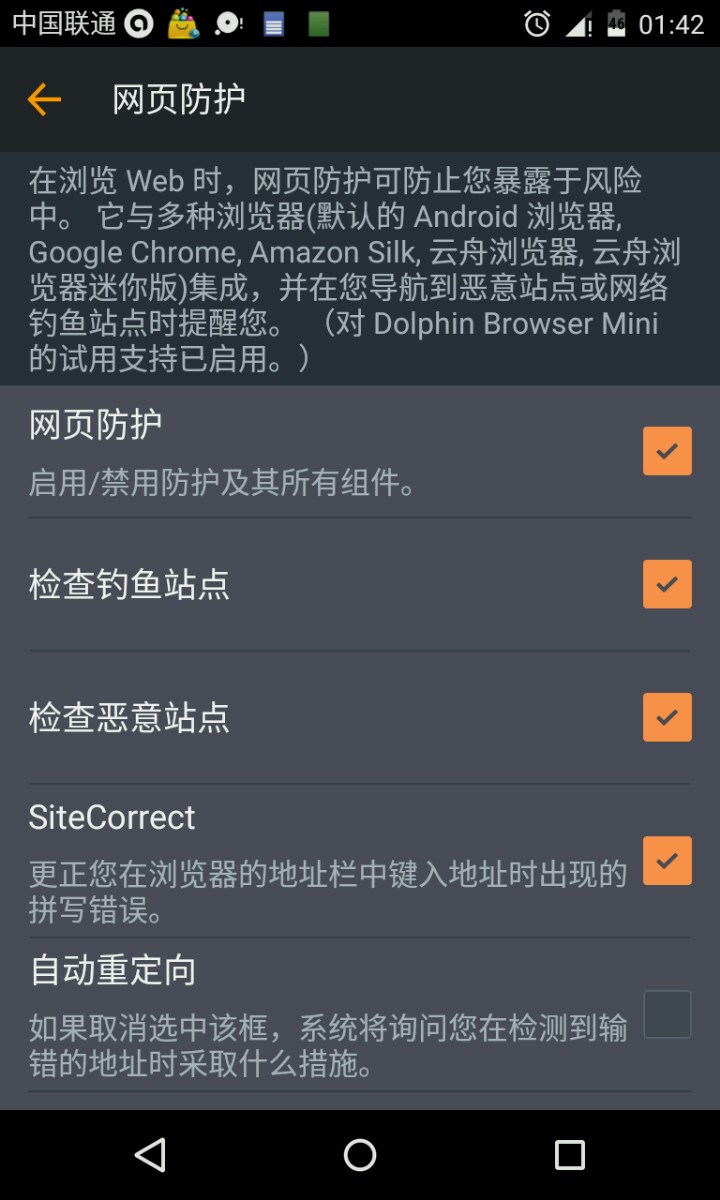Go back from 网页防护 screen
This screenshot has width=720, height=1200.
(44, 99)
